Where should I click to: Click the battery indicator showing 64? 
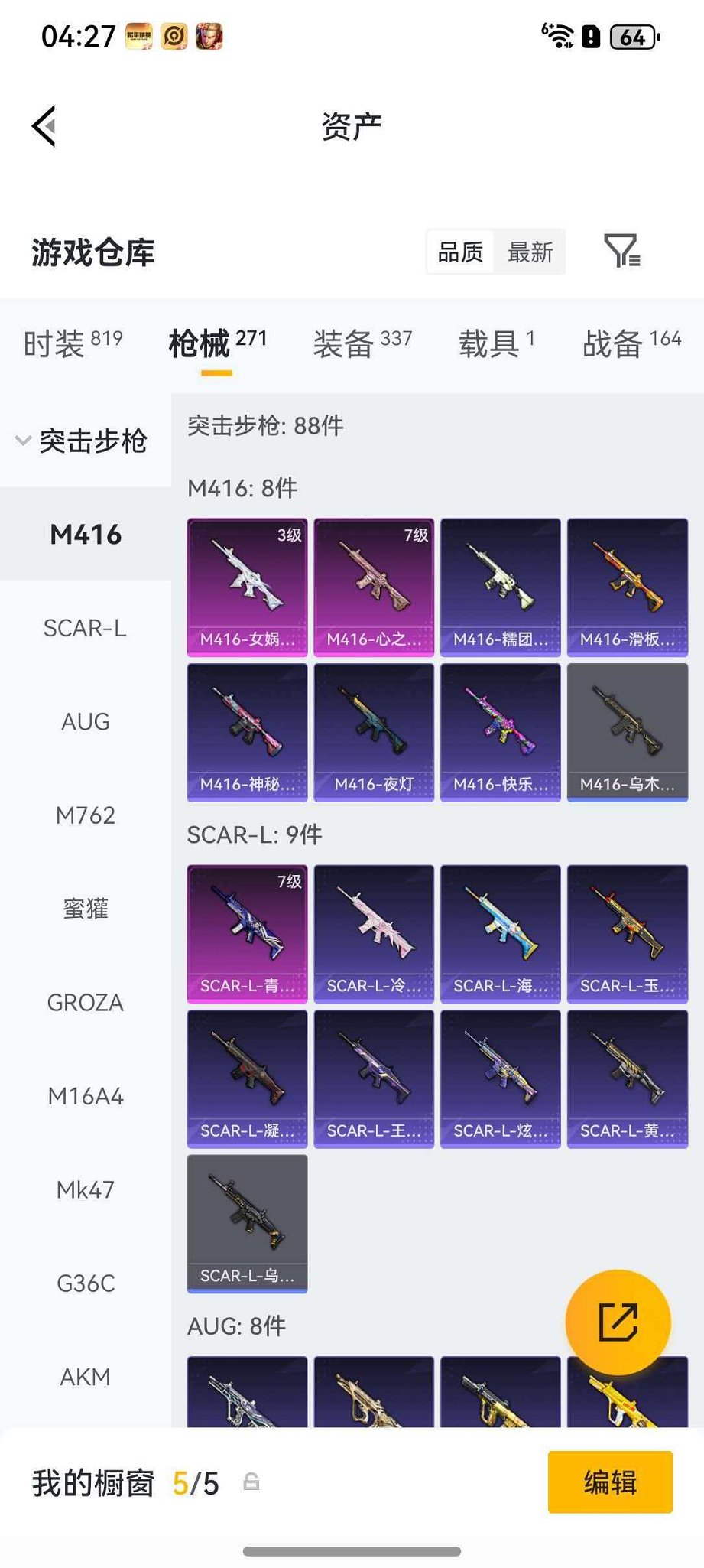pos(631,36)
